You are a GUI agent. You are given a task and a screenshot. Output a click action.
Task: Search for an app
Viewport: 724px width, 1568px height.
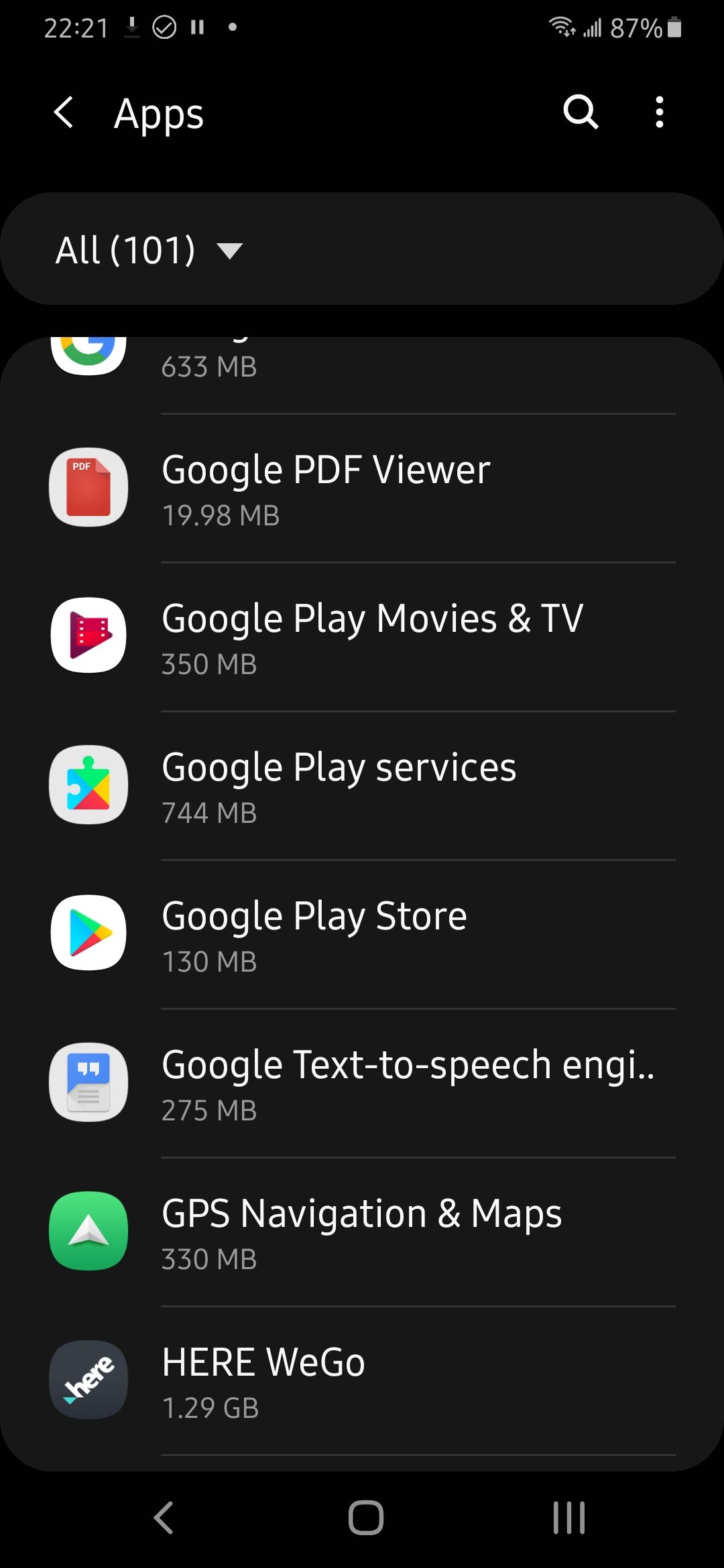tap(581, 112)
